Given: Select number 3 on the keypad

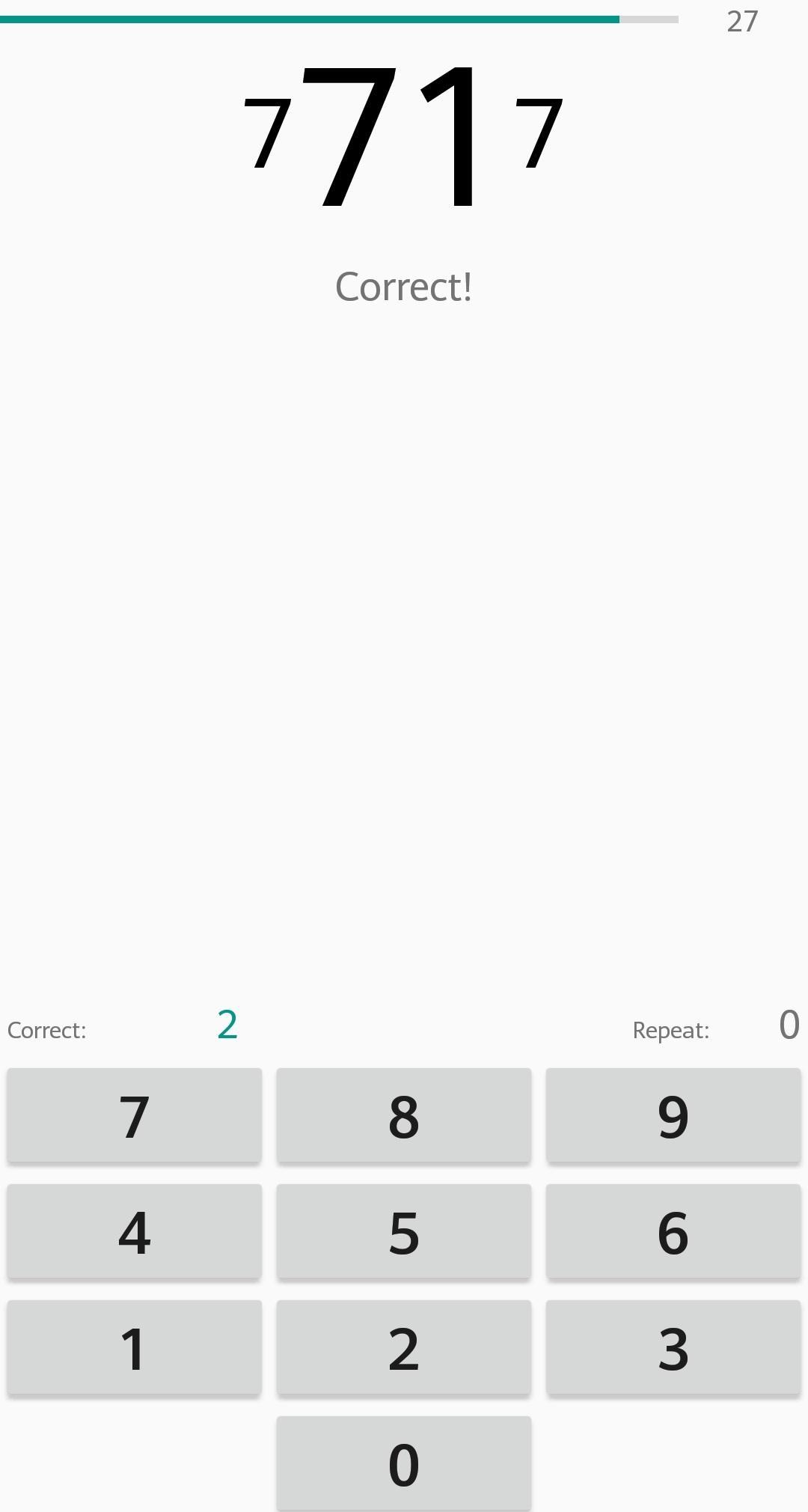Looking at the screenshot, I should pyautogui.click(x=673, y=1347).
